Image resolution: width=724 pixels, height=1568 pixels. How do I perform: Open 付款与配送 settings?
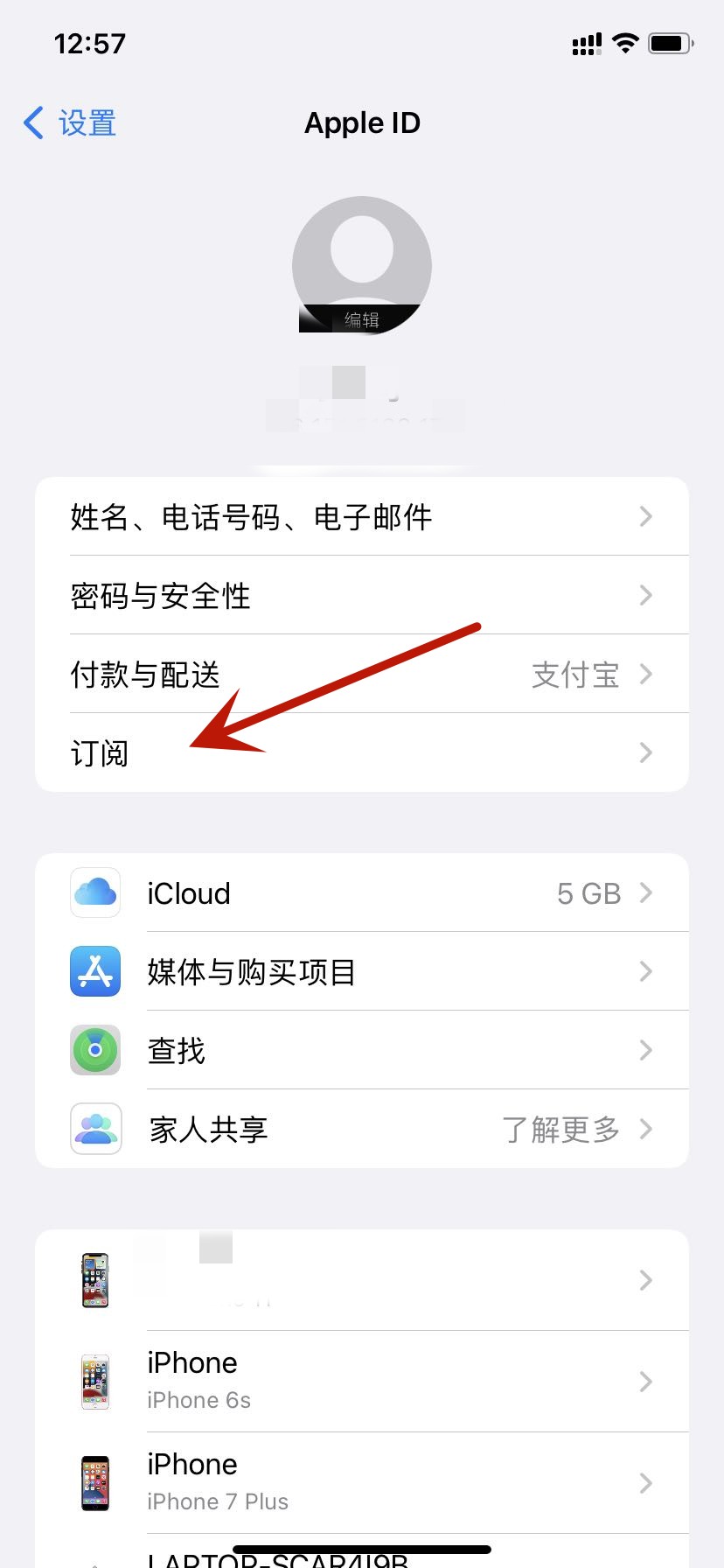pyautogui.click(x=361, y=674)
